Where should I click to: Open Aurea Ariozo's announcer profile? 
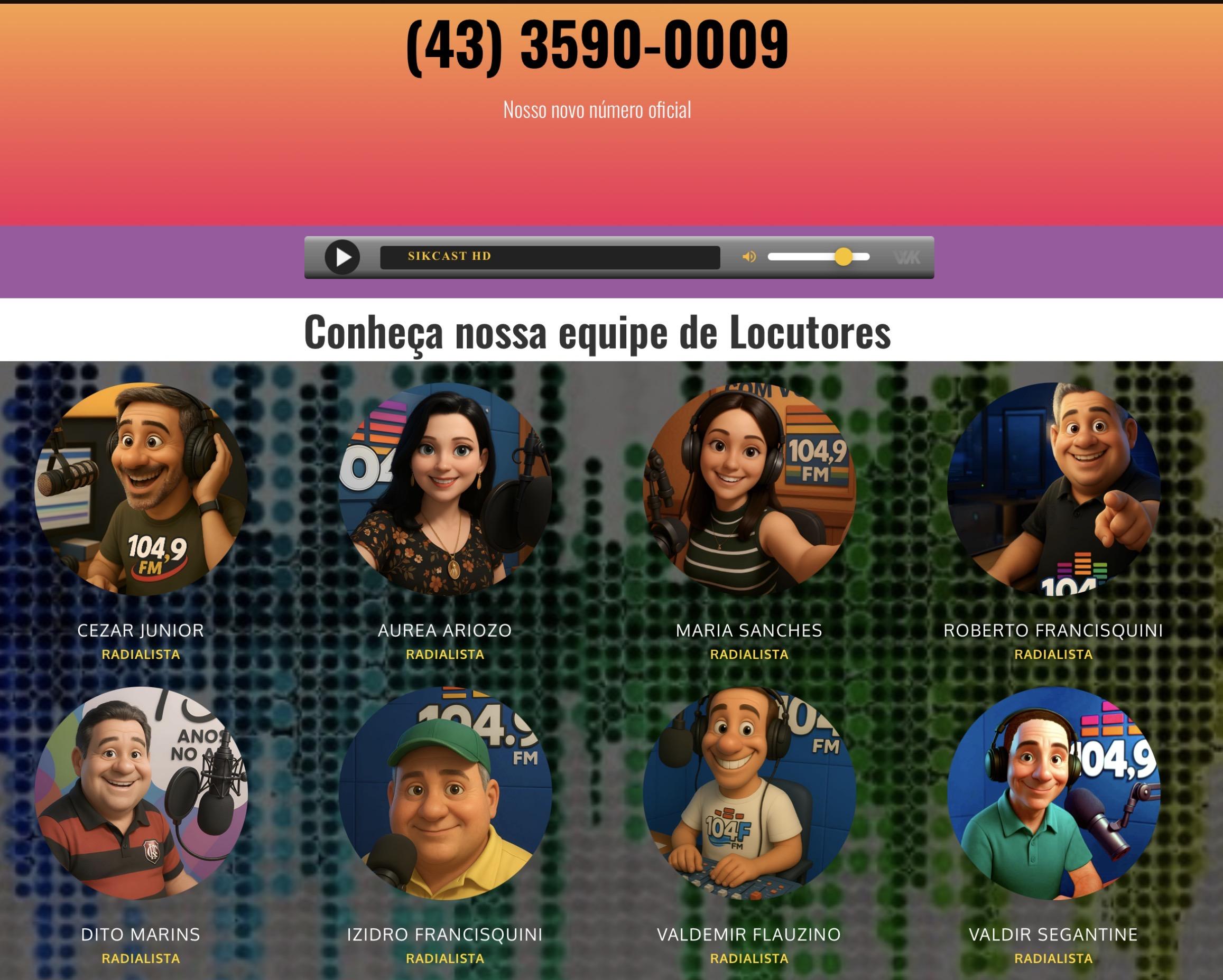pyautogui.click(x=444, y=489)
